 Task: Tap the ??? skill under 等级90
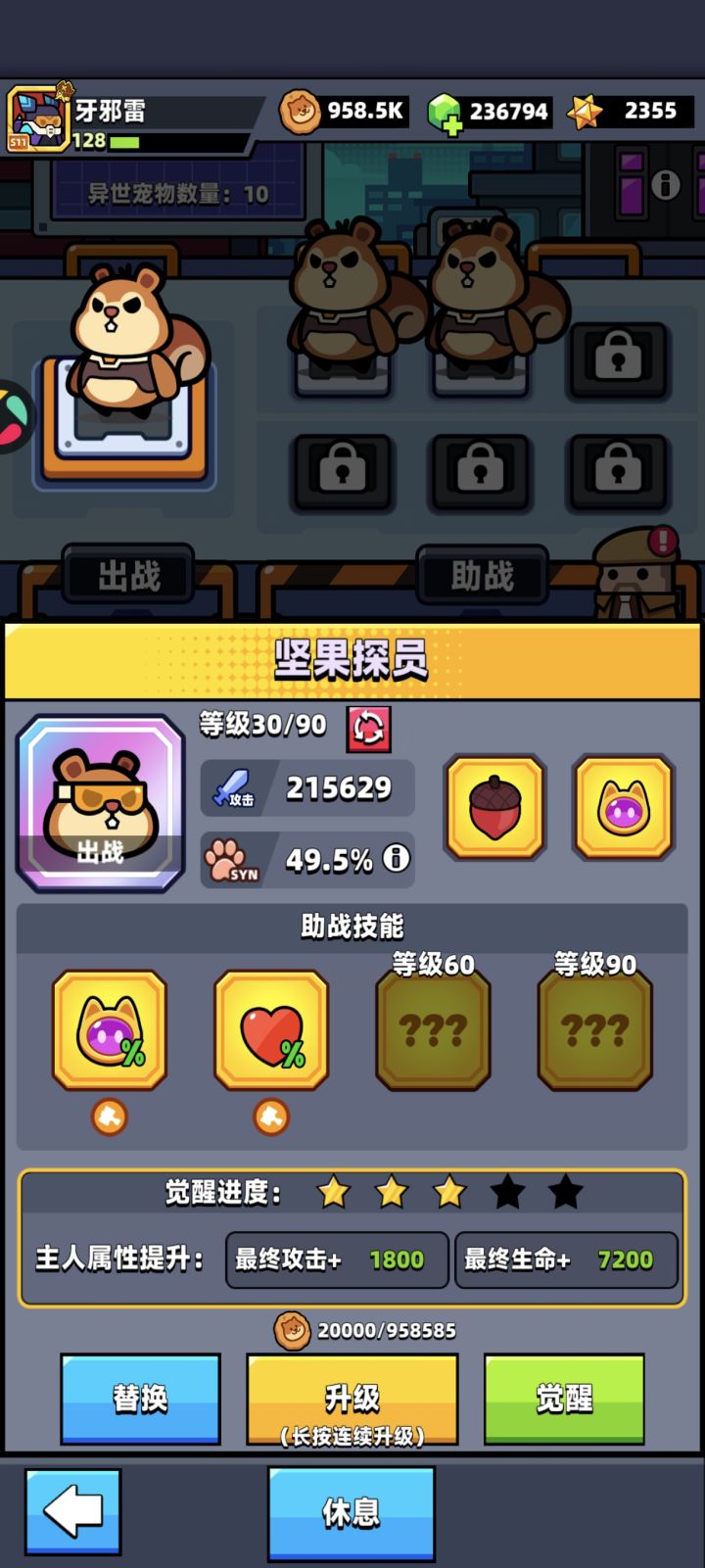pyautogui.click(x=593, y=1030)
